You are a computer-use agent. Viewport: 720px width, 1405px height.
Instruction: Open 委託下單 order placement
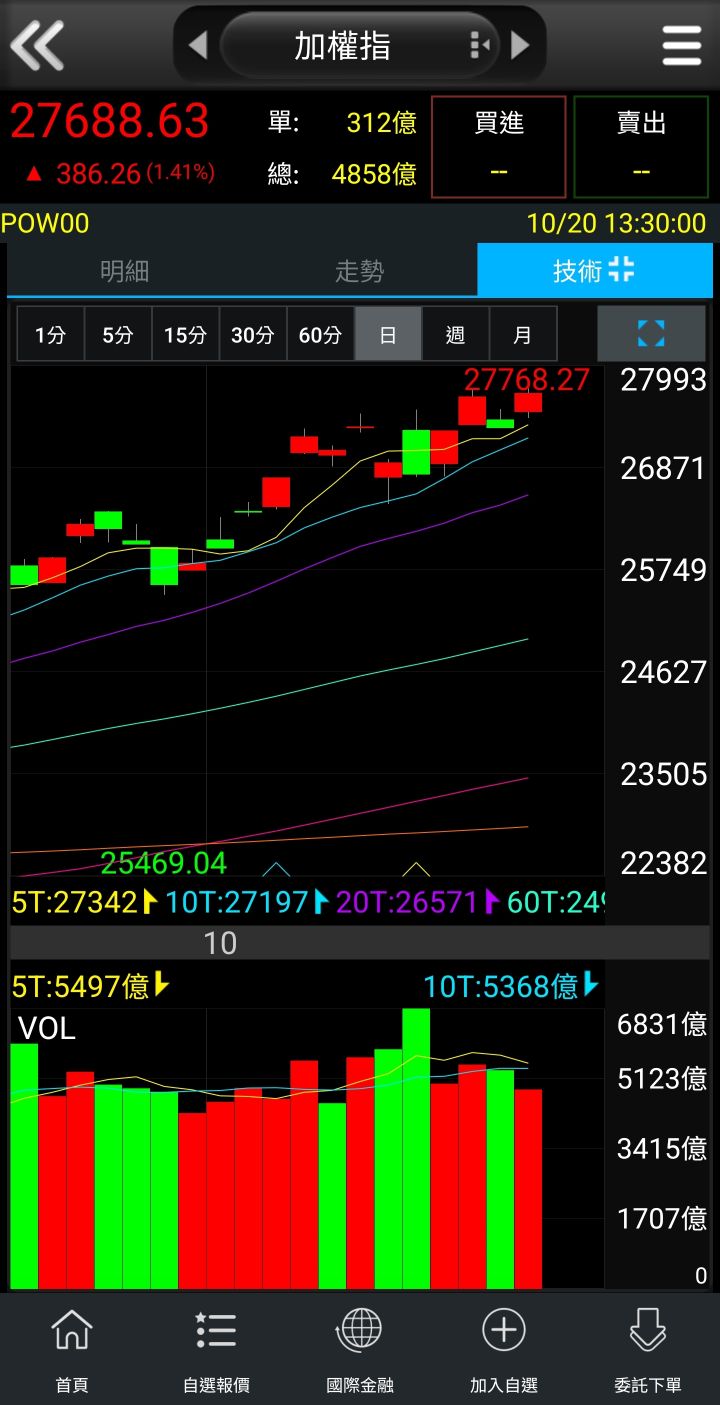pos(648,1351)
